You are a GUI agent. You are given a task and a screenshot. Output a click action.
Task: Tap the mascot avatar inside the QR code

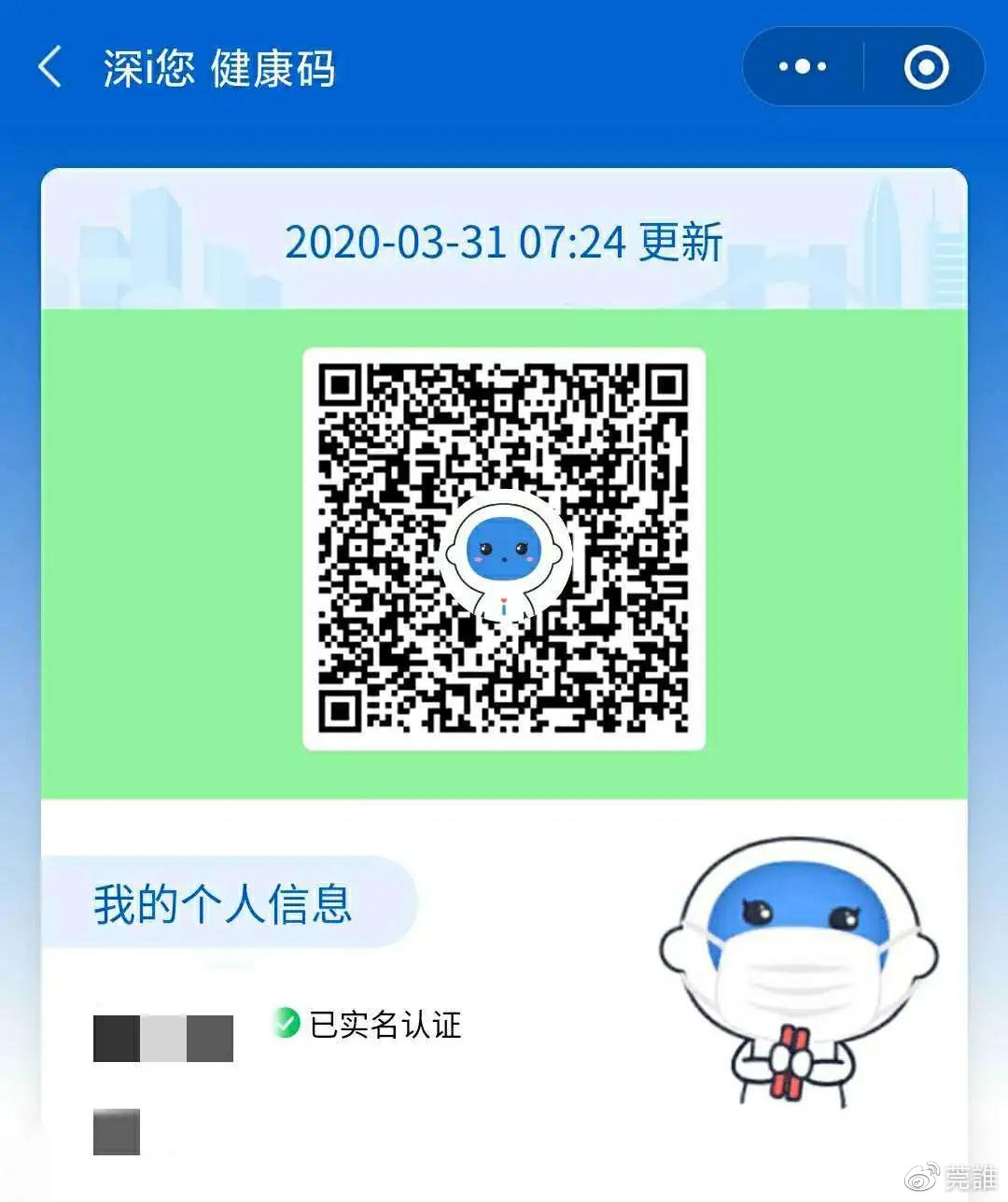tap(504, 551)
